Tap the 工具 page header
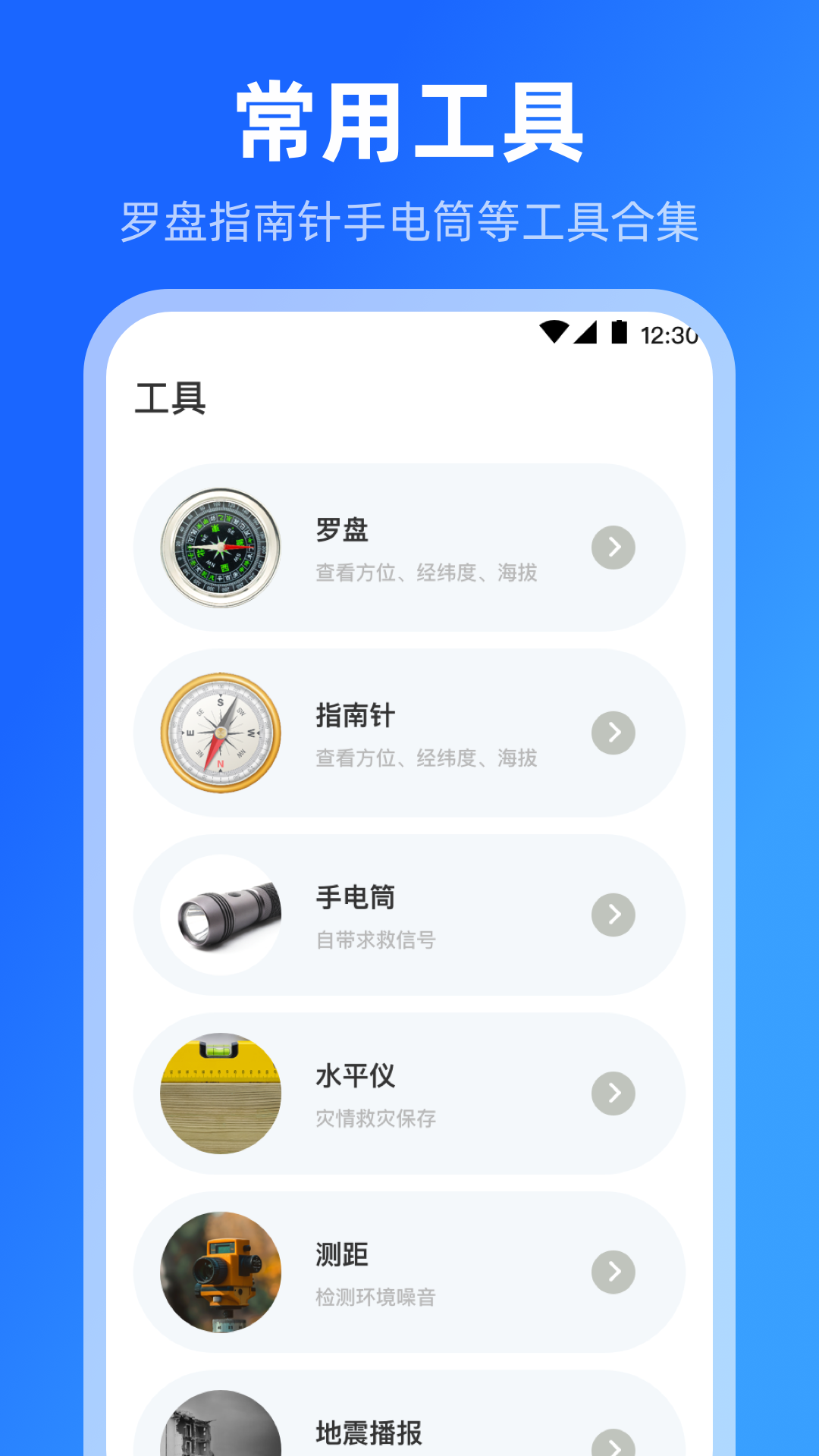819x1456 pixels. coord(171,397)
